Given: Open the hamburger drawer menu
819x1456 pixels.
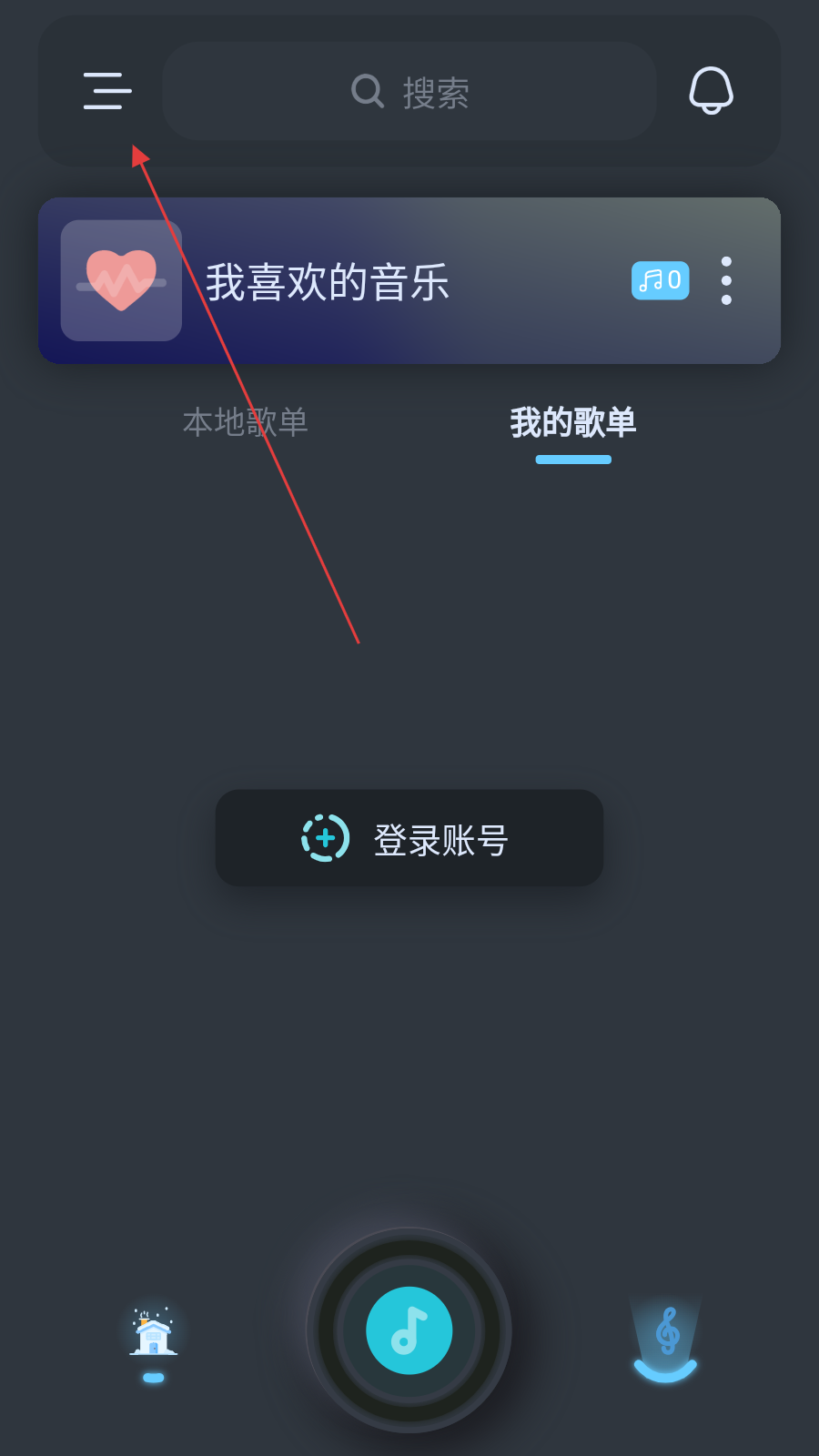Looking at the screenshot, I should pyautogui.click(x=107, y=91).
